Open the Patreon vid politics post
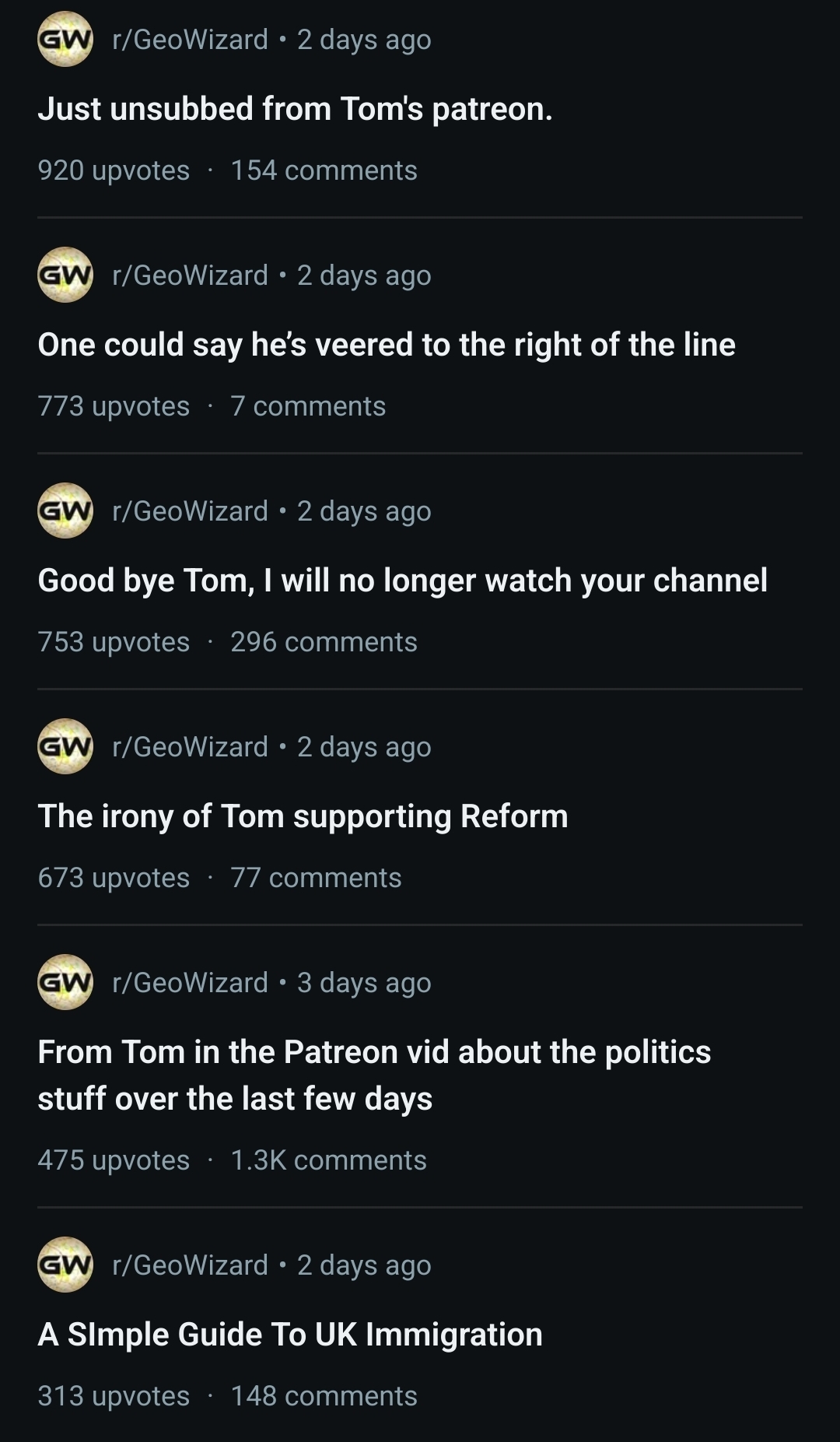 click(x=374, y=1075)
